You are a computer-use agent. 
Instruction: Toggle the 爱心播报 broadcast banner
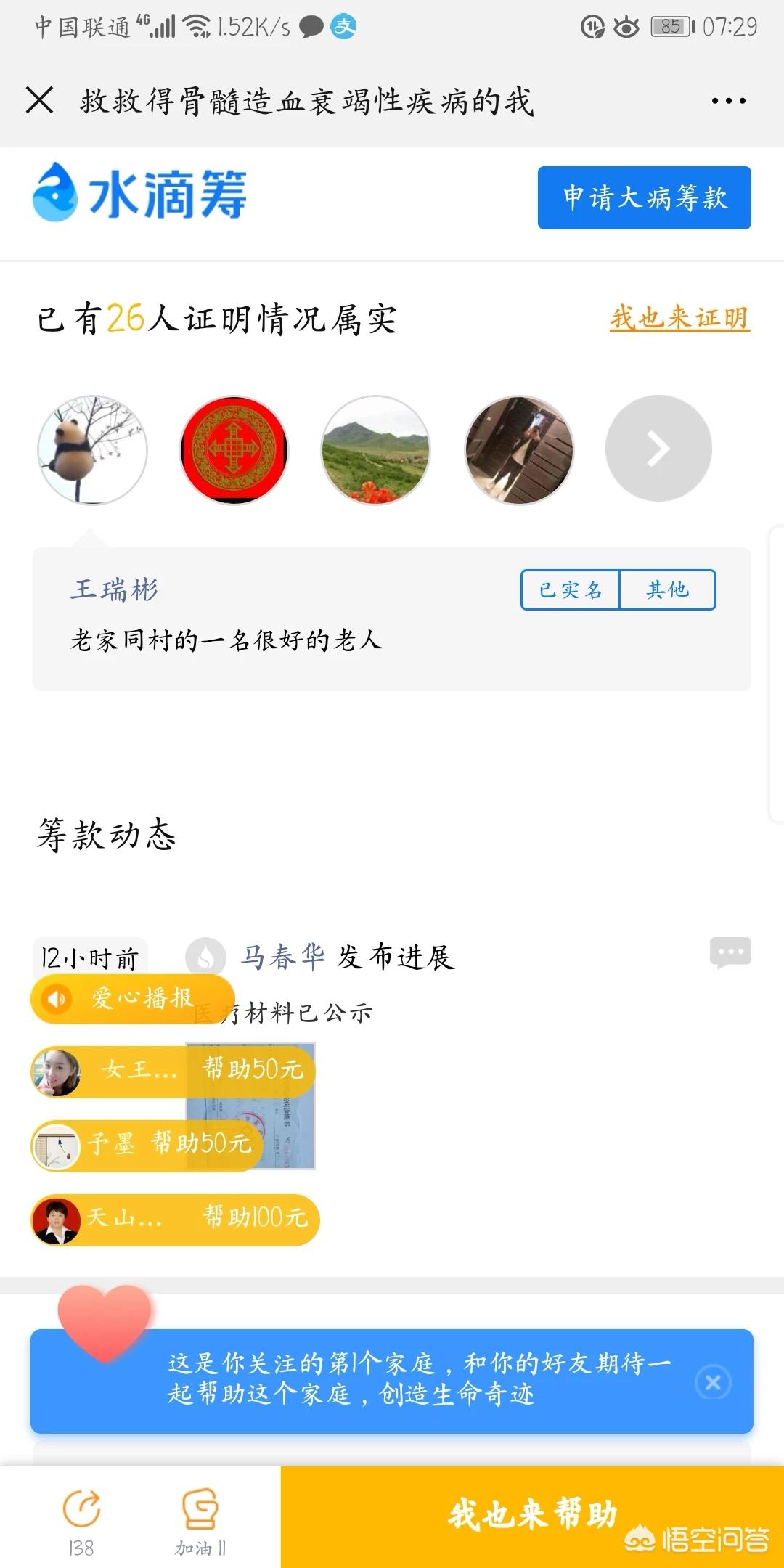point(133,998)
